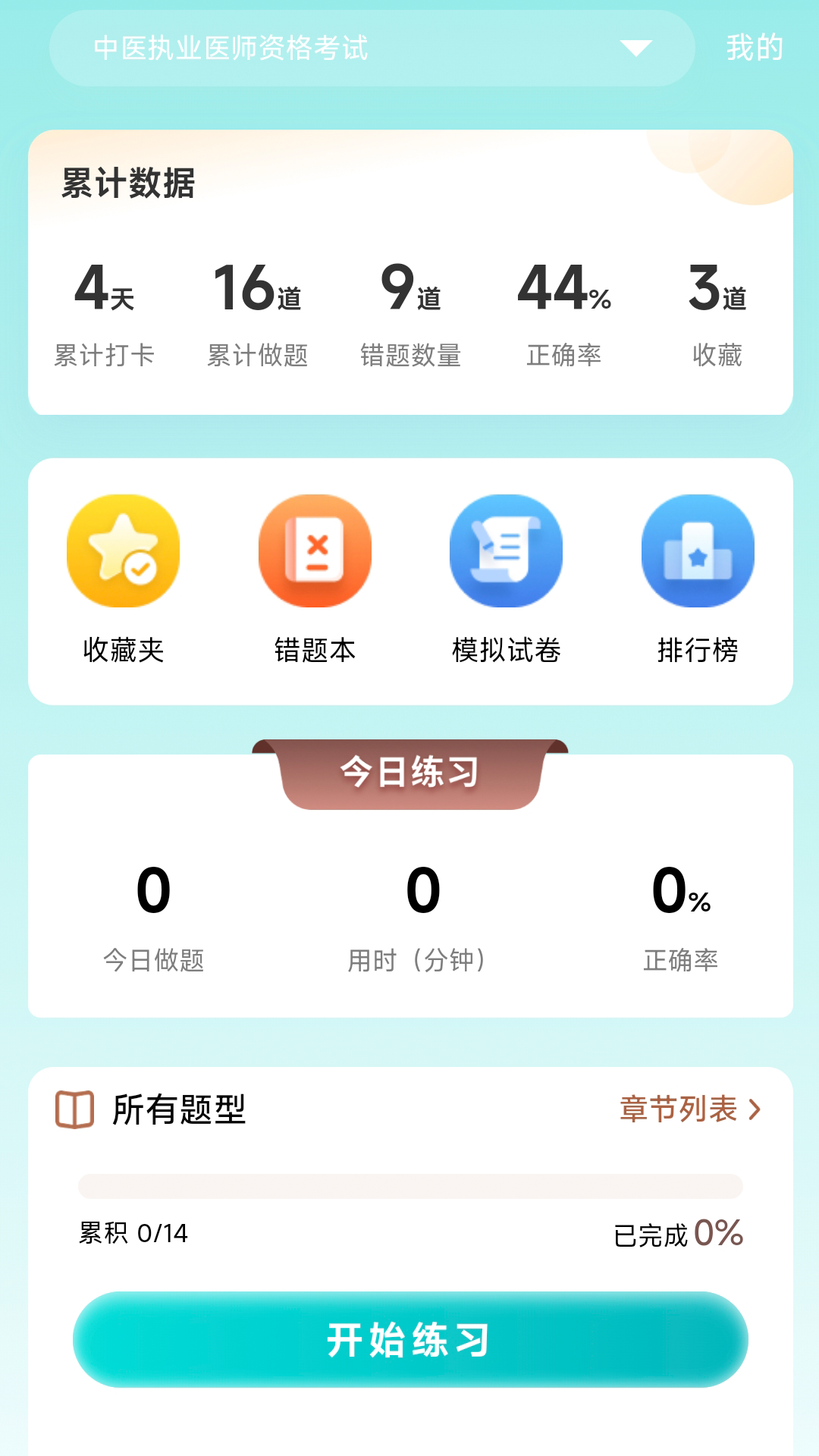Screen dimensions: 819x1456
Task: Open the 章节列表 chapter list
Action: 689,1109
